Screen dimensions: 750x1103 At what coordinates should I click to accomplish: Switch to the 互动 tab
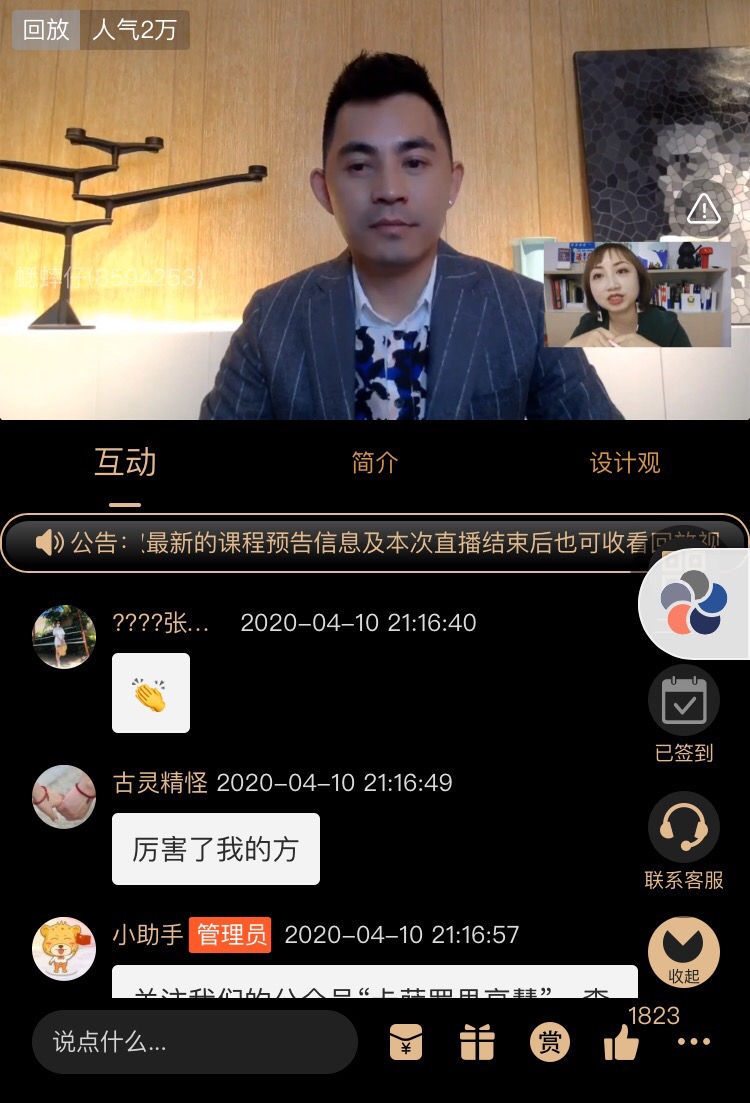tap(125, 463)
